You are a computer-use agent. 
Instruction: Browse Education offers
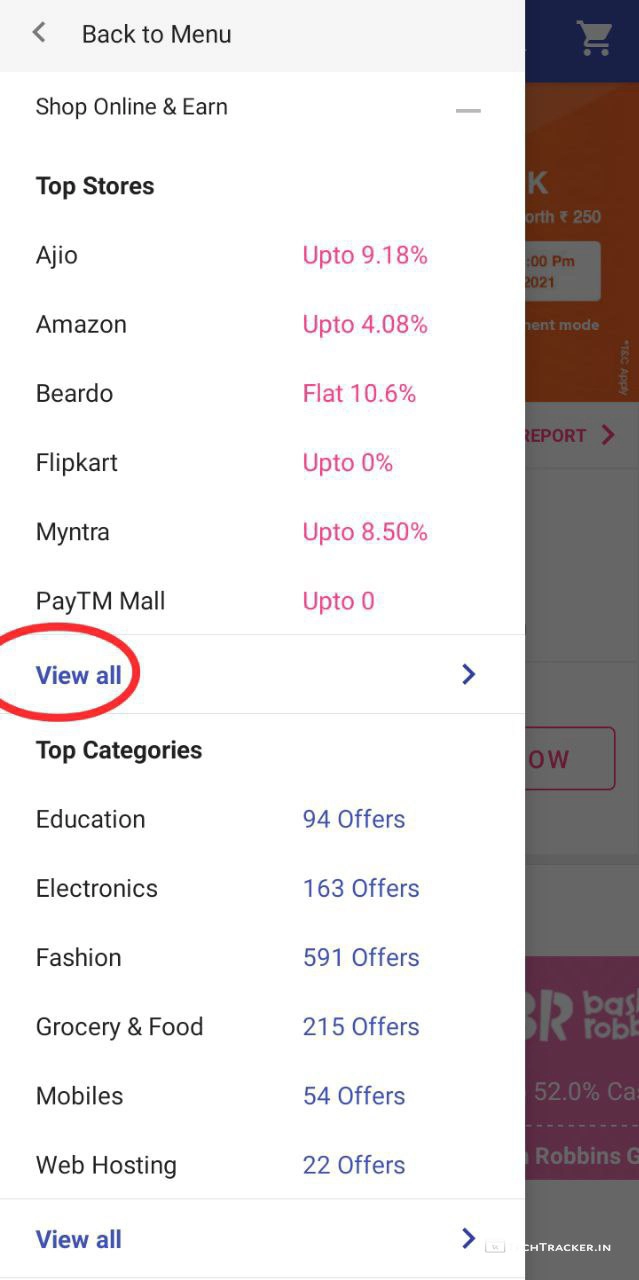coord(91,819)
